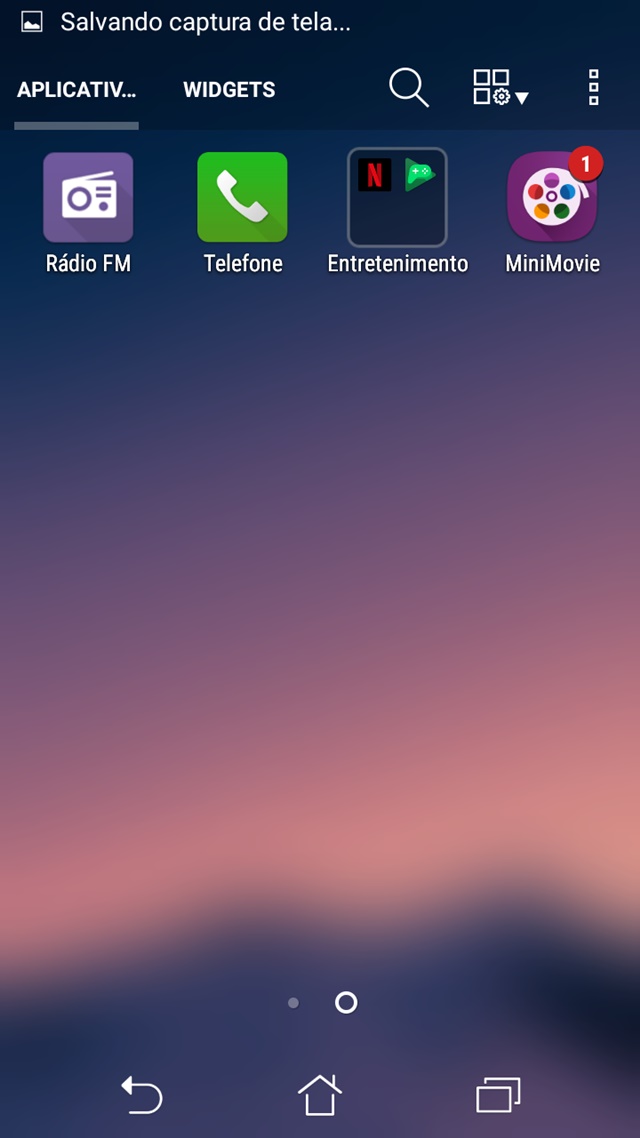The image size is (640, 1138).
Task: Go to the home screen
Action: point(320,1095)
